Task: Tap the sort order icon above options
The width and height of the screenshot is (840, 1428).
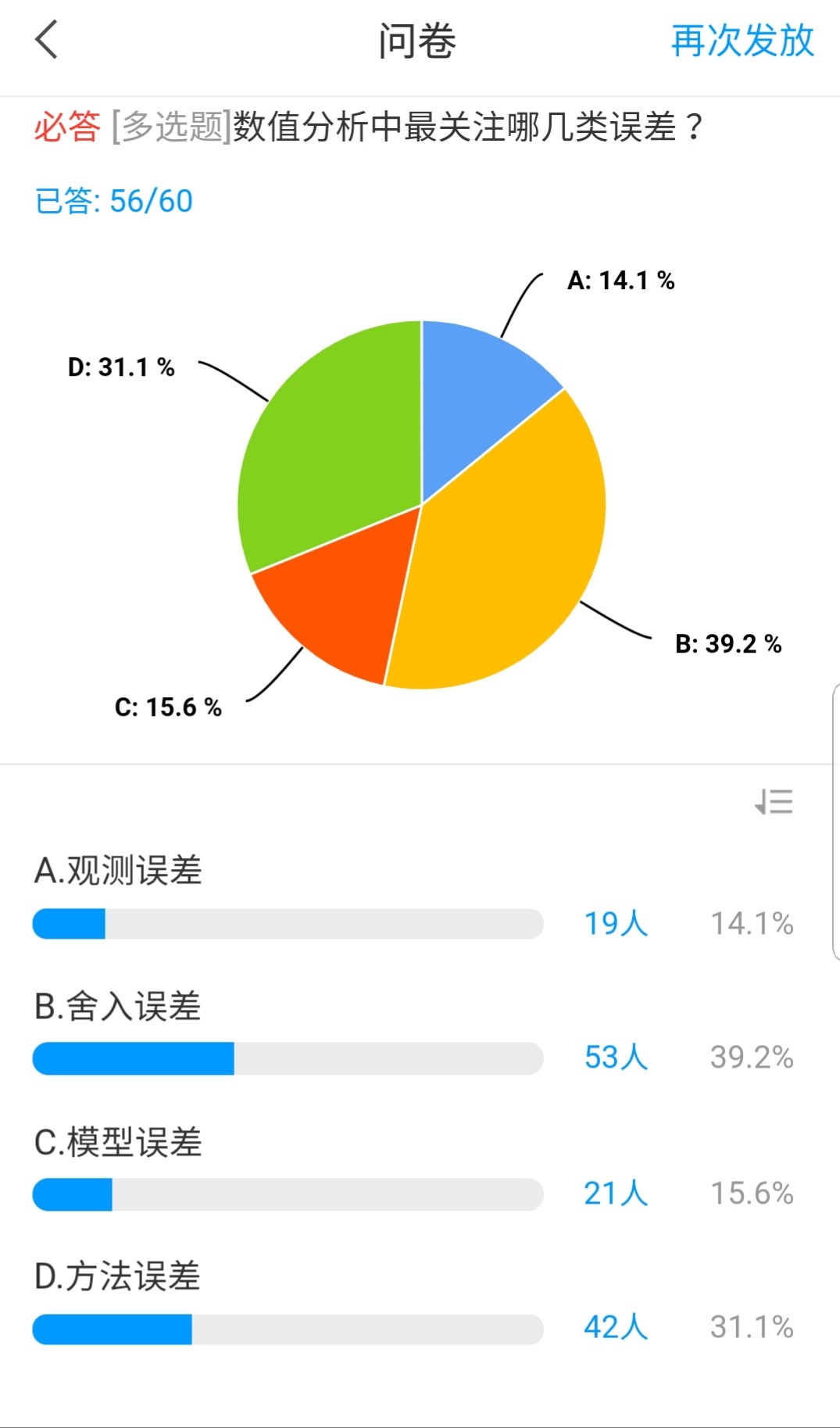Action: click(774, 802)
